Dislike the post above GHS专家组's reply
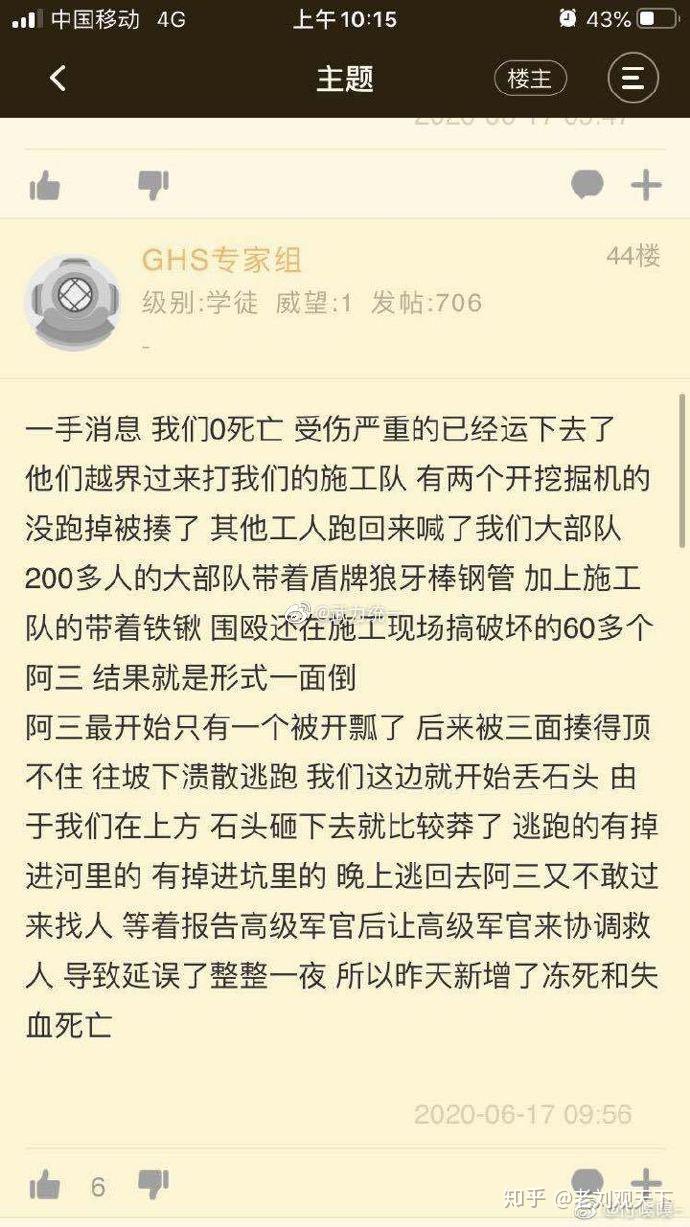 pos(153,185)
